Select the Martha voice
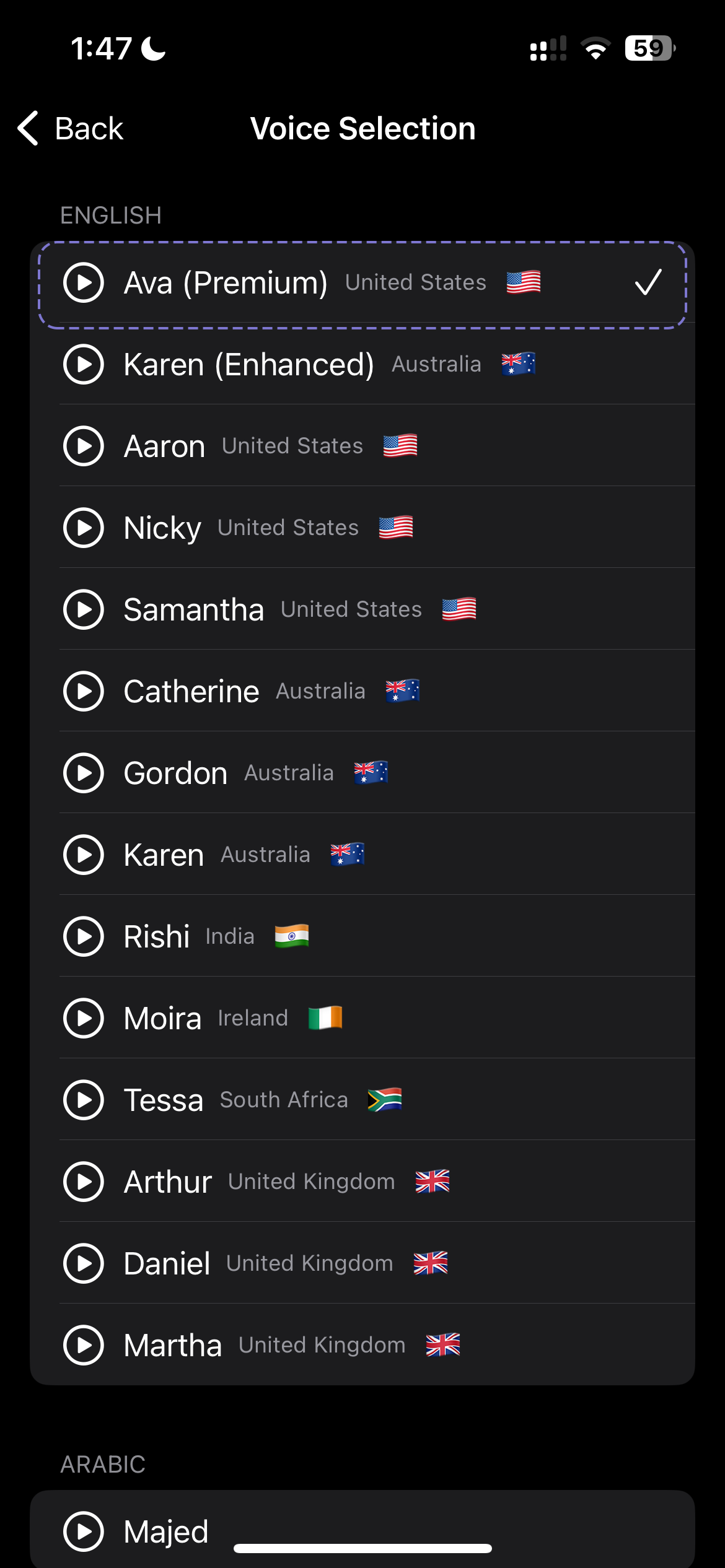 click(362, 1345)
